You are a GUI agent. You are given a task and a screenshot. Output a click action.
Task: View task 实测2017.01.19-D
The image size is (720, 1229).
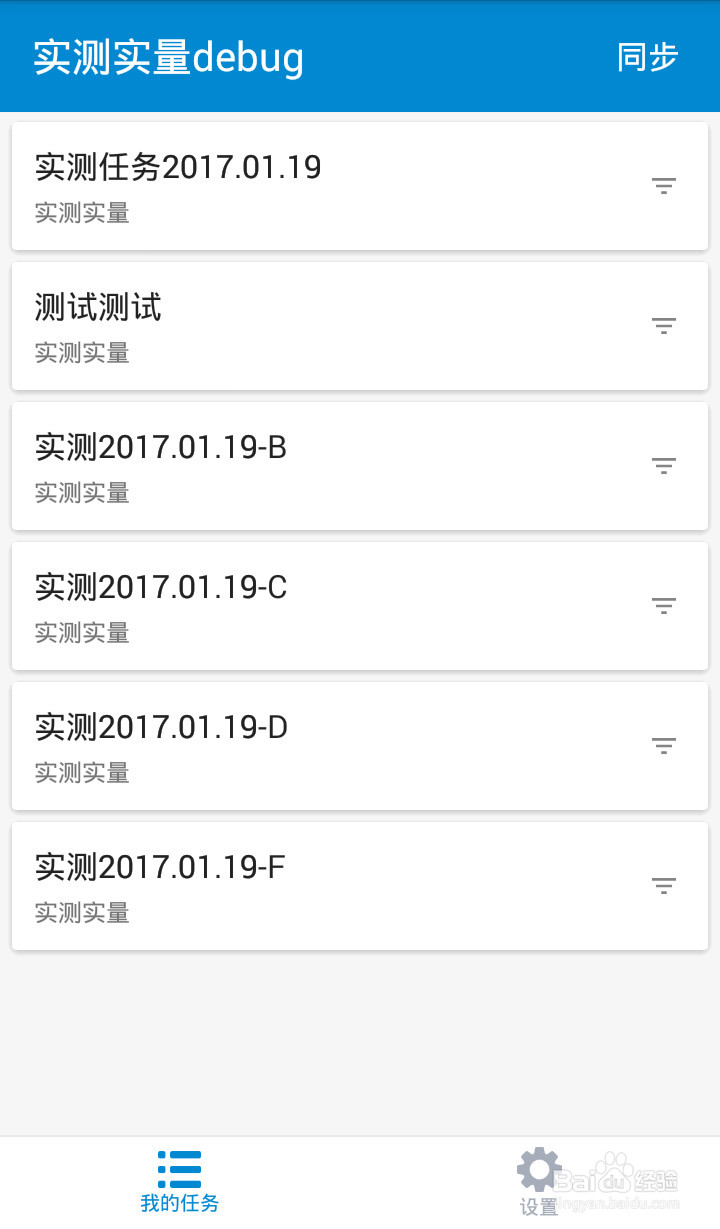[360, 746]
